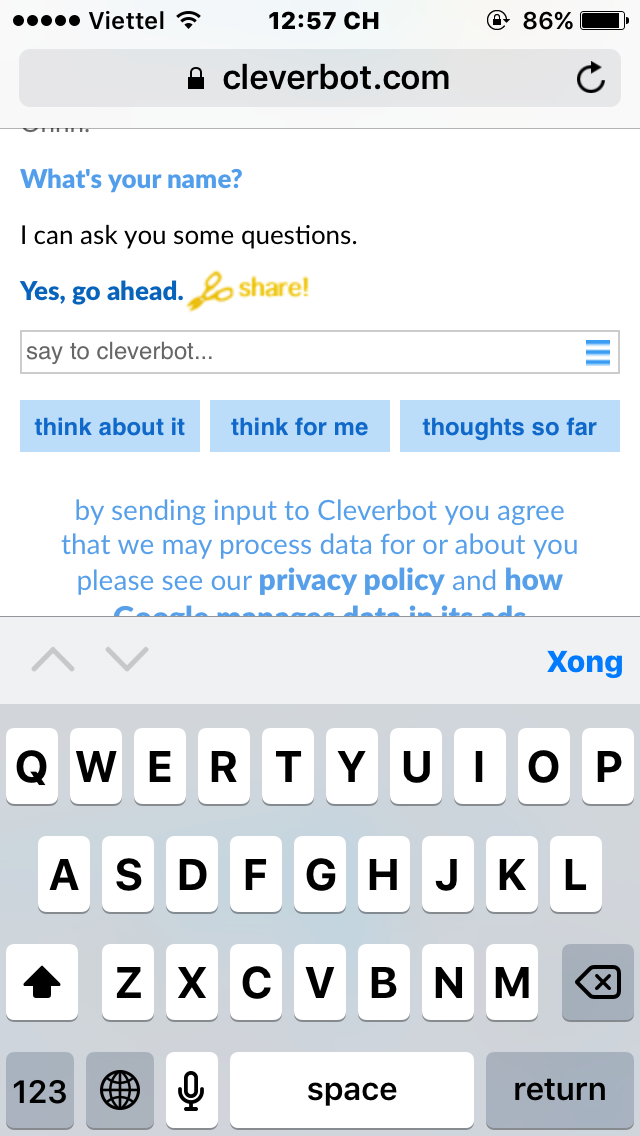
Task: Open the privacy policy link
Action: coord(352,580)
